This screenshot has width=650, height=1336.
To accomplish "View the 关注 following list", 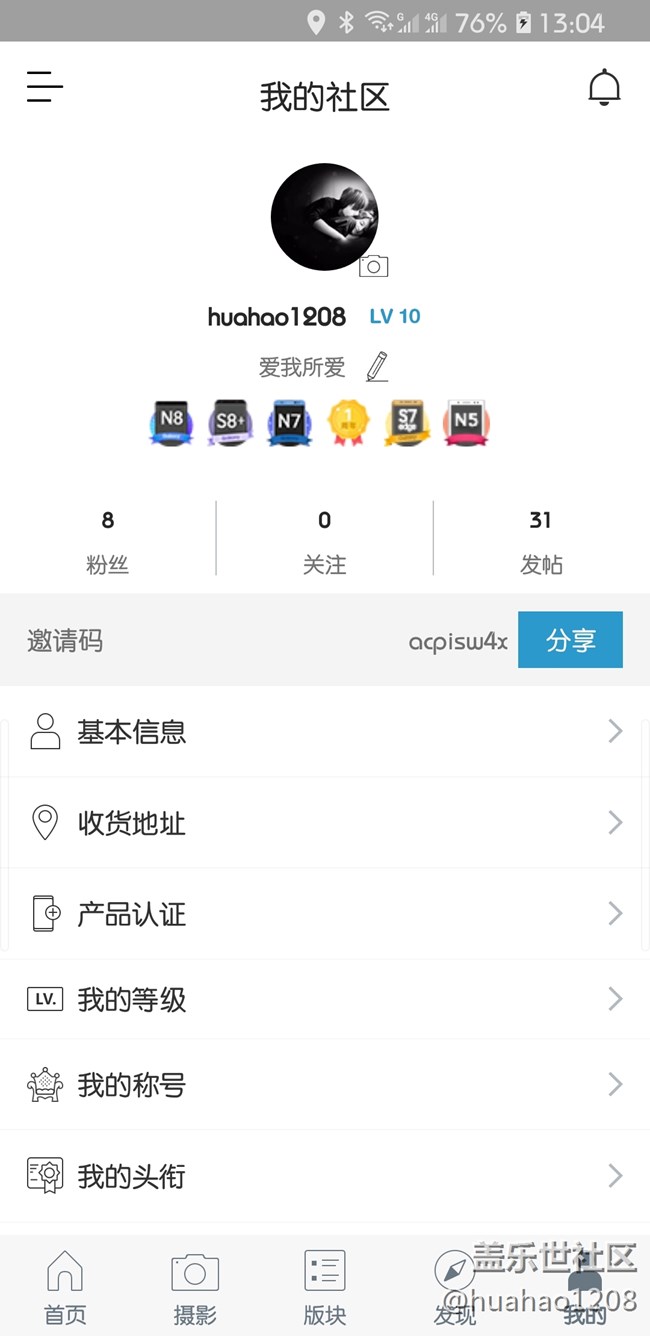I will [325, 541].
